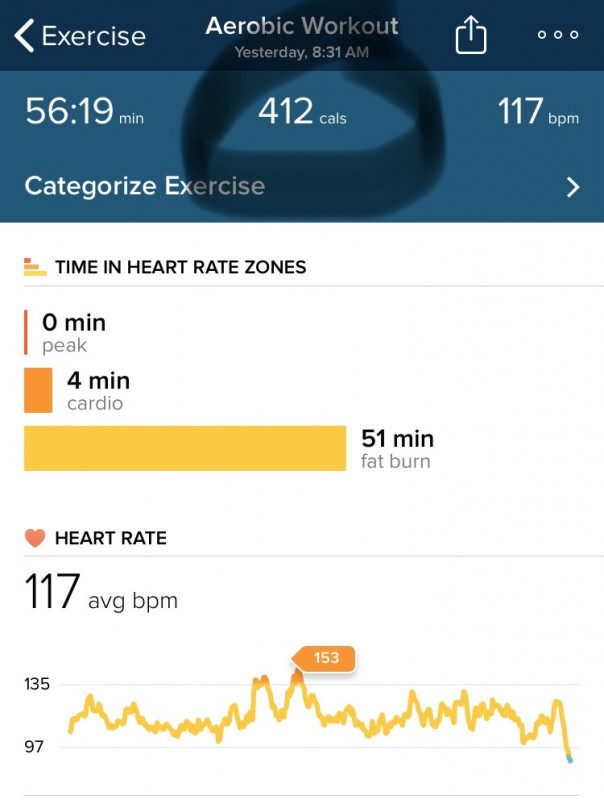Viewport: 604px width, 800px height.
Task: Share this Aerobic Workout
Action: click(x=470, y=36)
